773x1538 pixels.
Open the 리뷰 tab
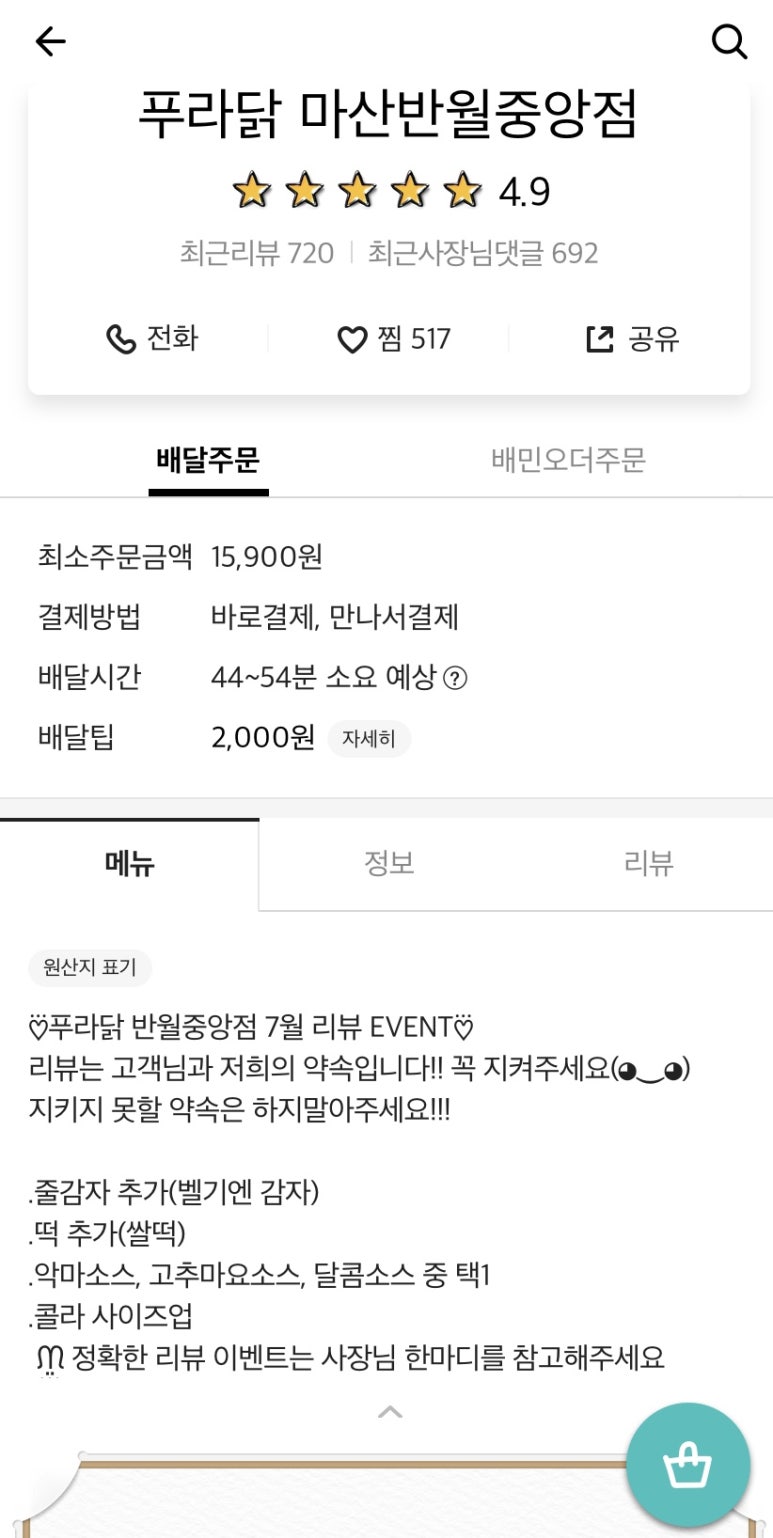point(648,864)
